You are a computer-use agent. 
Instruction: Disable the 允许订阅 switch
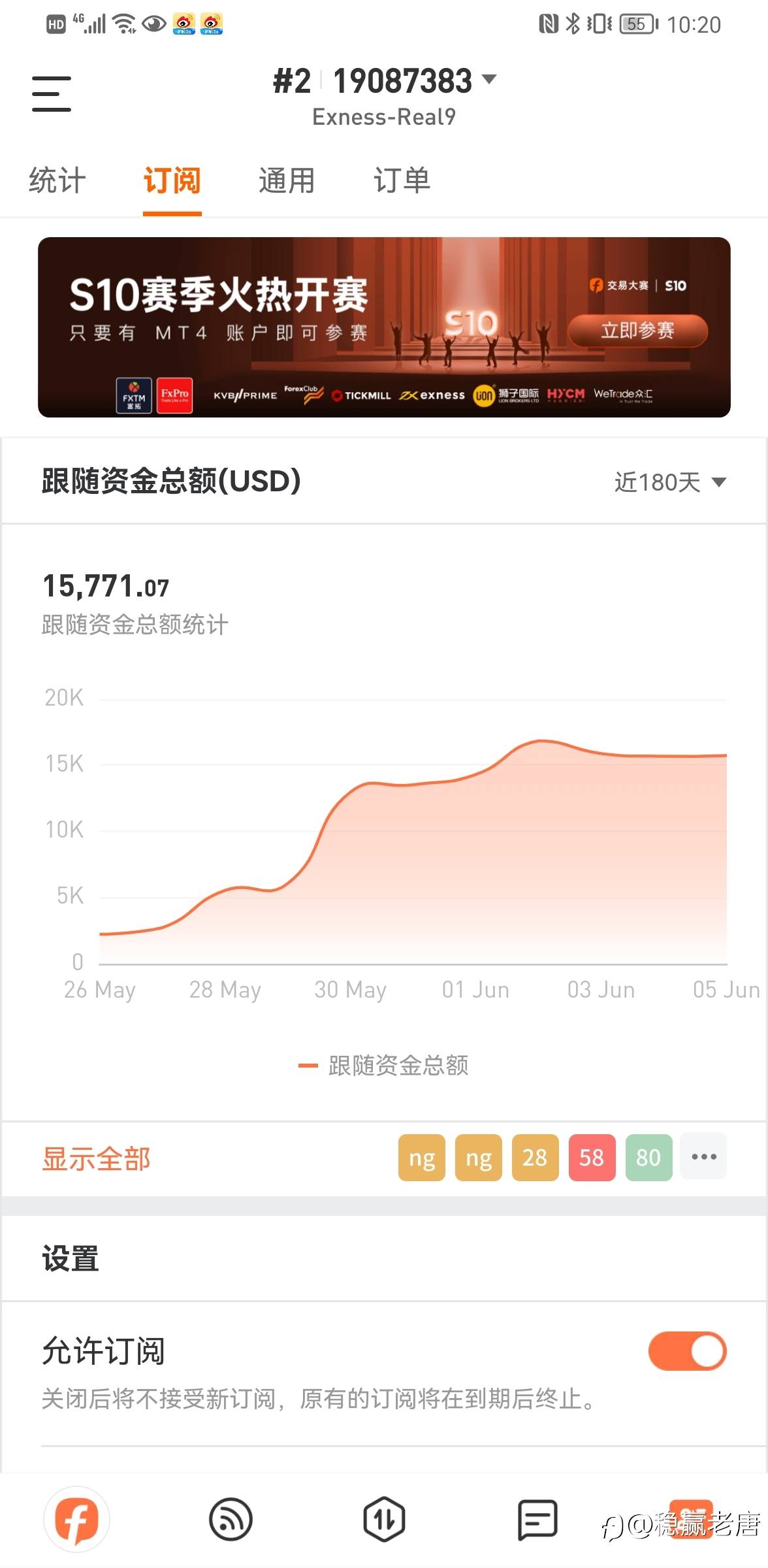(x=687, y=1351)
